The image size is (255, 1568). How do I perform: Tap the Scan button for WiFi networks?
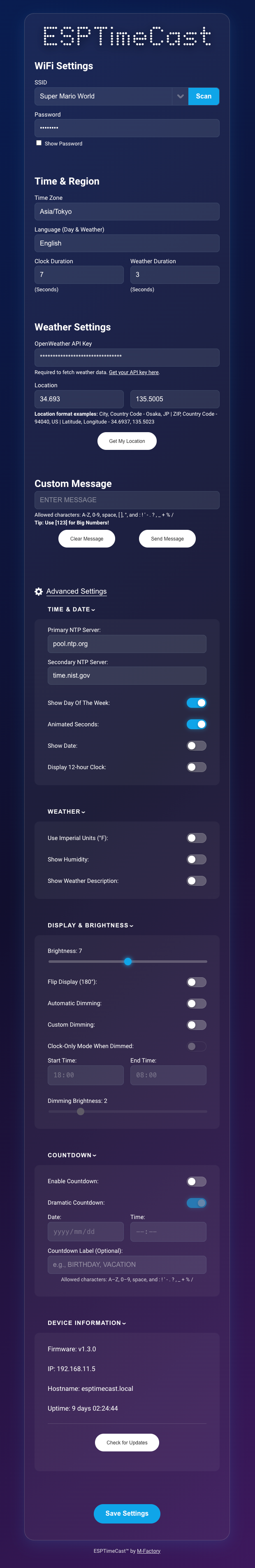tap(204, 96)
